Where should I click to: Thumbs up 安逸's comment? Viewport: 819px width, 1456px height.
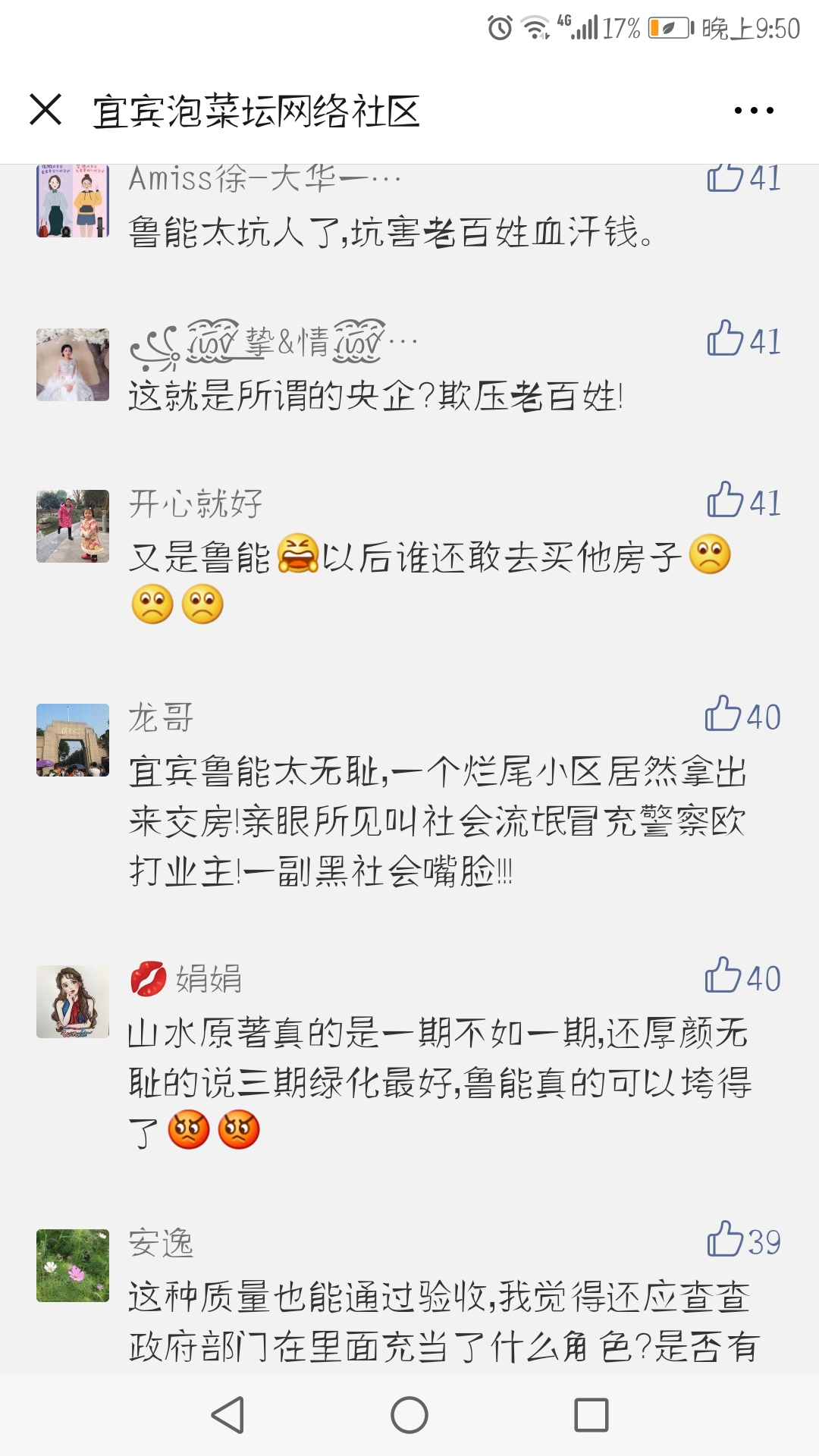[x=725, y=1241]
